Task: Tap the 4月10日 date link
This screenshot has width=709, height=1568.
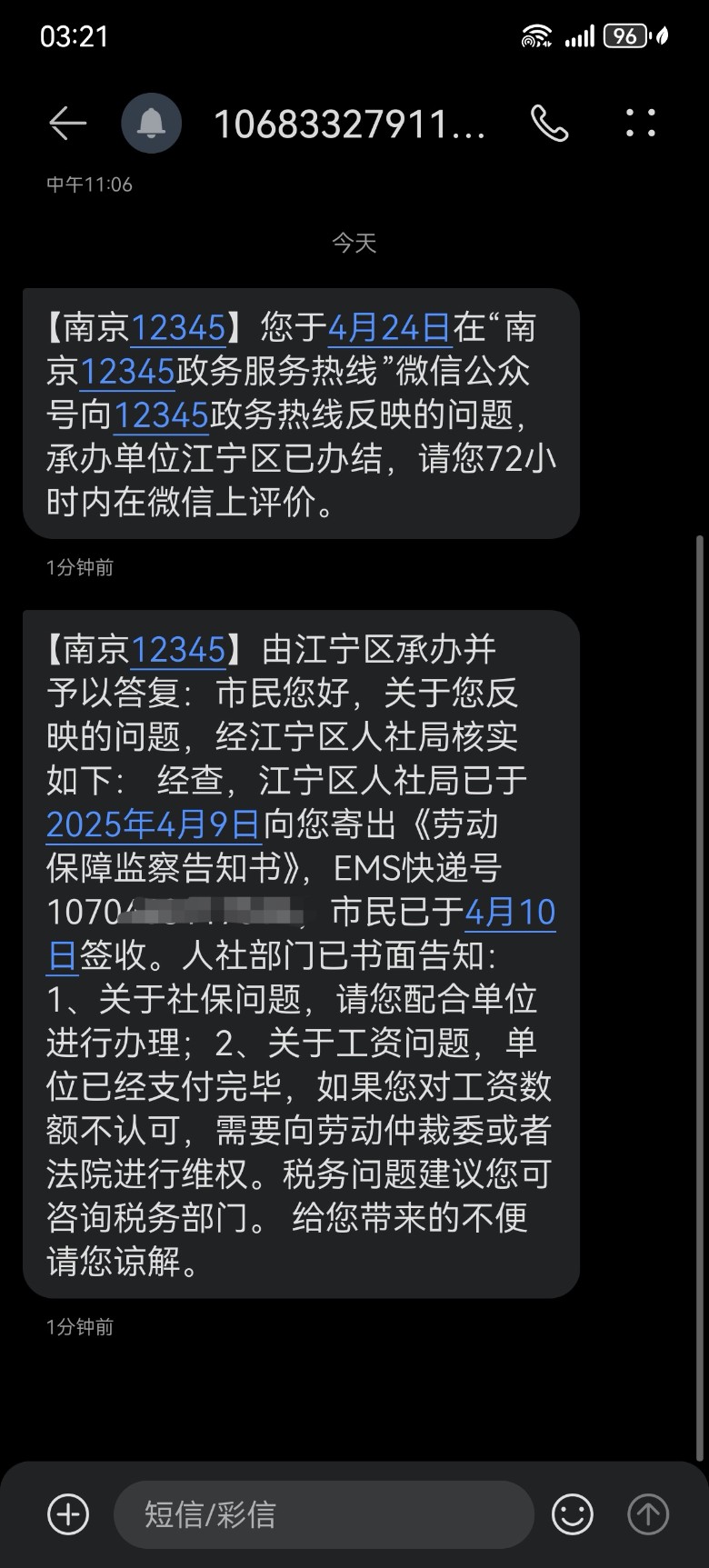Action: 510,912
